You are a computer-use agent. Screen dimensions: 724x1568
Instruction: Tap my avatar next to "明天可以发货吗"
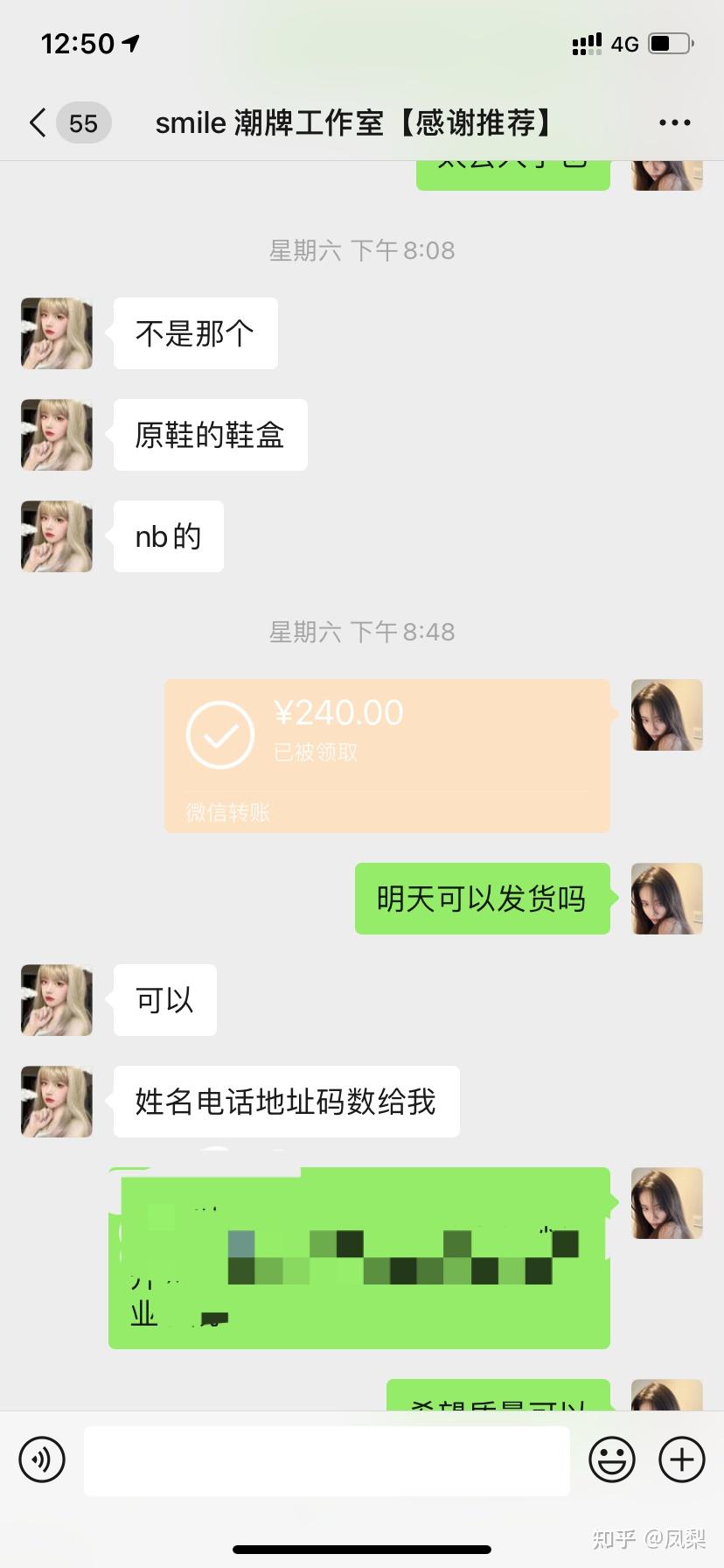coord(667,899)
